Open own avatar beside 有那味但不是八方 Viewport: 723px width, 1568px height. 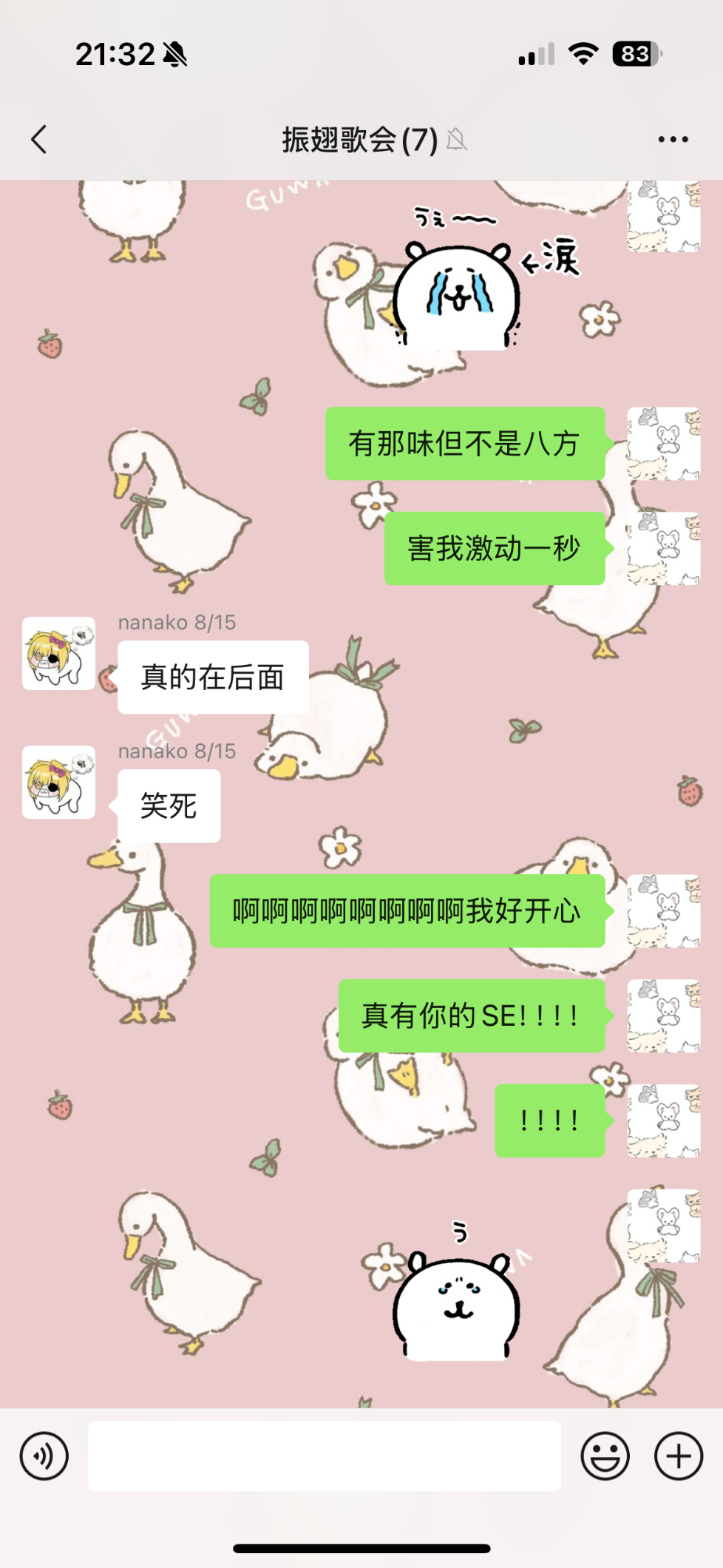tap(664, 444)
